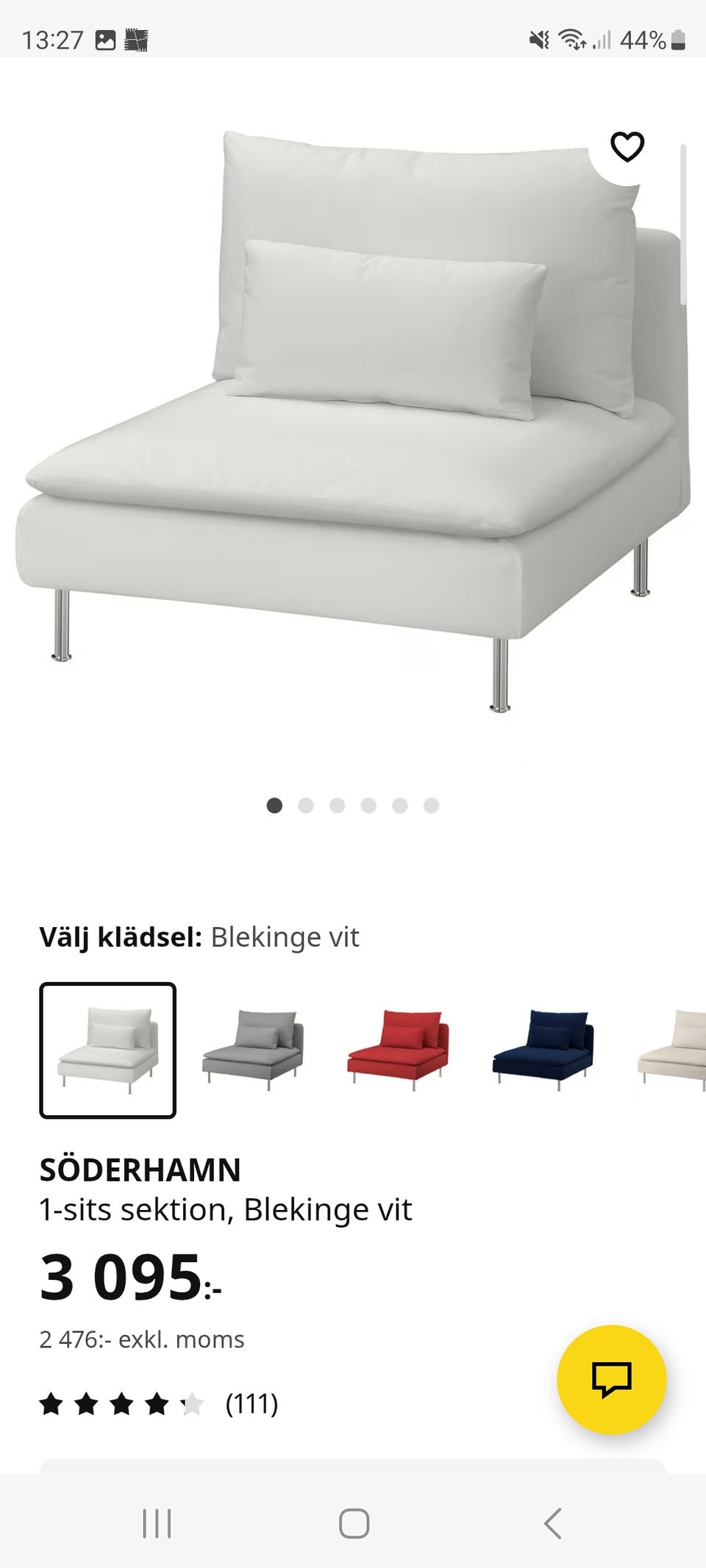Open the SÖDERHAMN product title
The image size is (706, 1568).
(140, 1168)
